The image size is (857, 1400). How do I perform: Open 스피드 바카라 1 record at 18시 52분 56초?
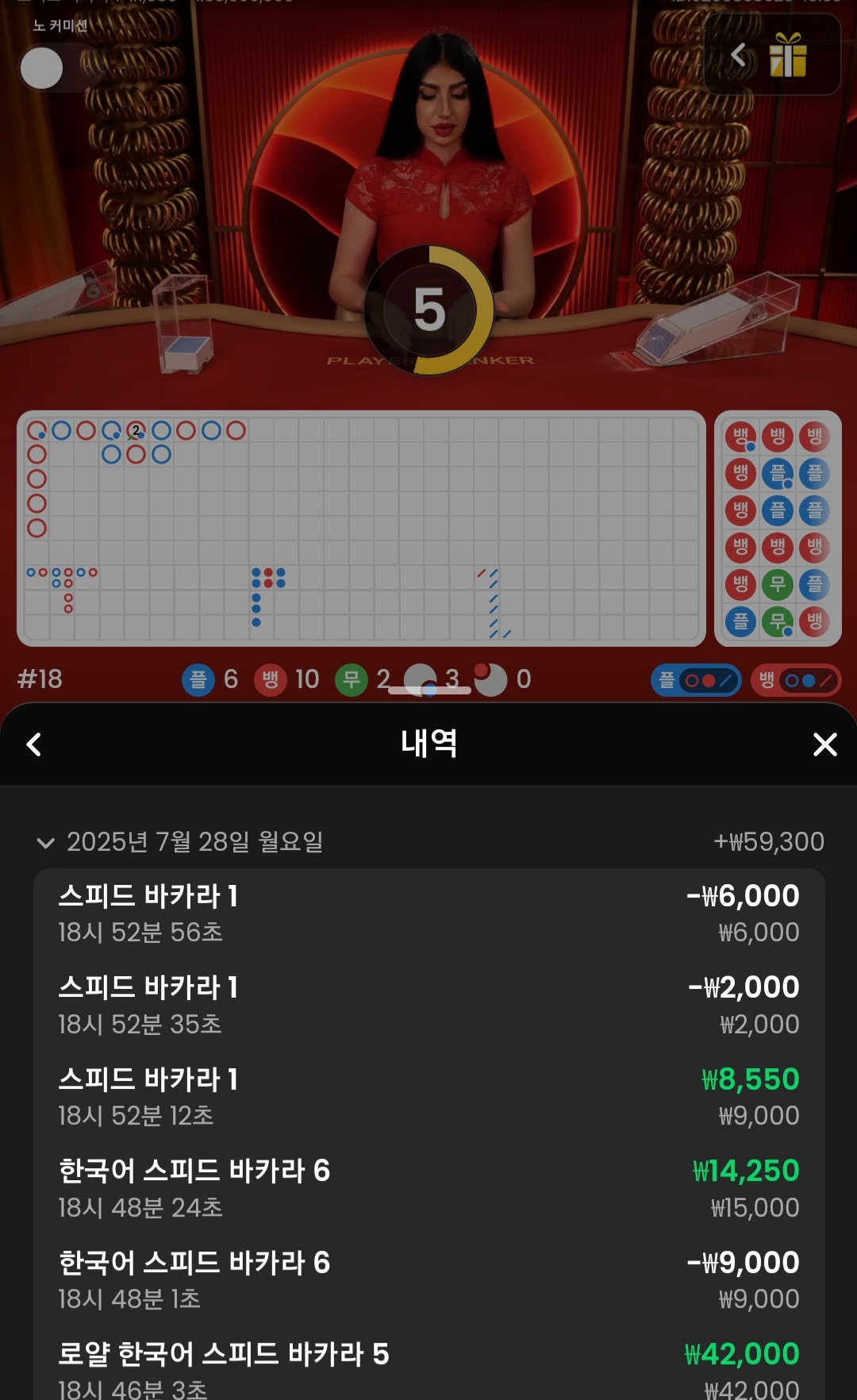pyautogui.click(x=428, y=913)
